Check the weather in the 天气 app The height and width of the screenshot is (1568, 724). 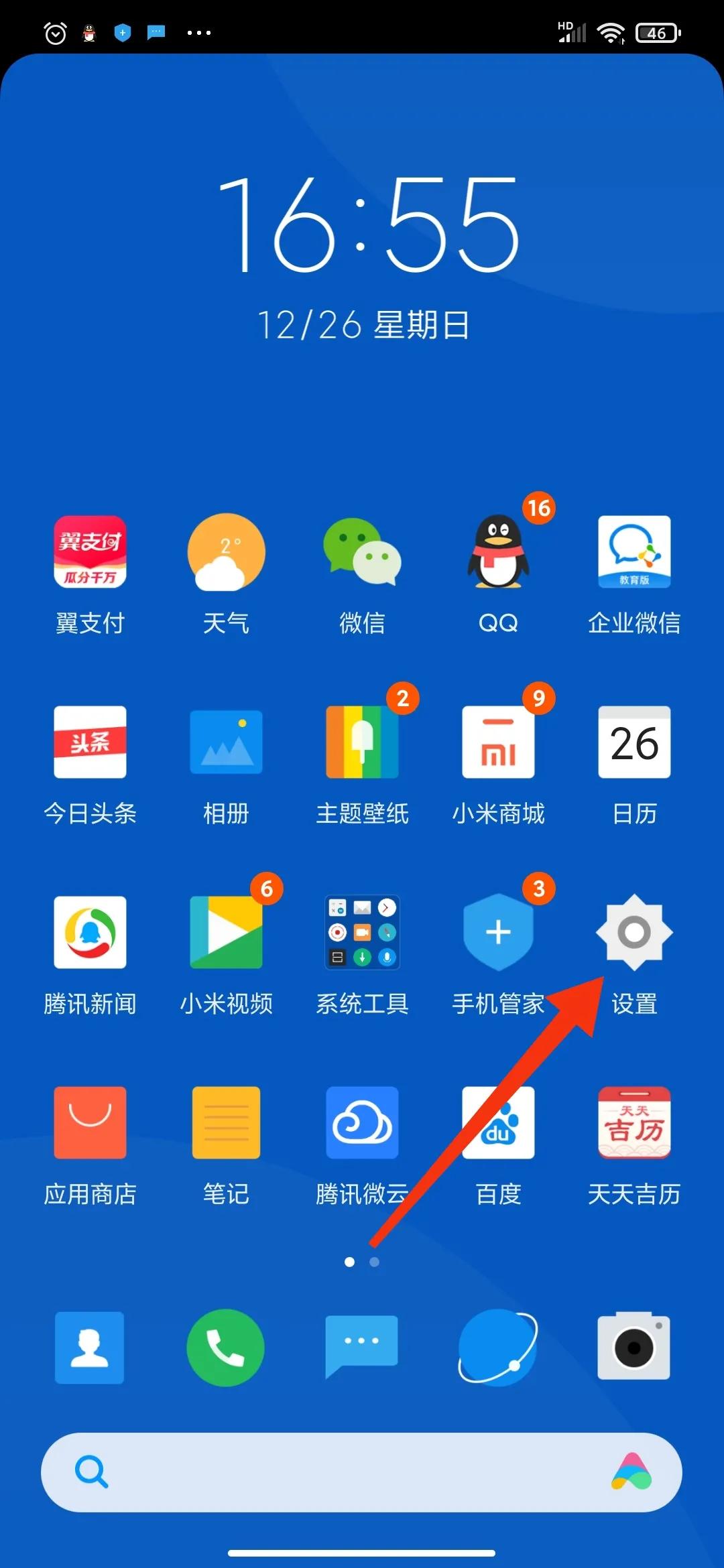[226, 551]
